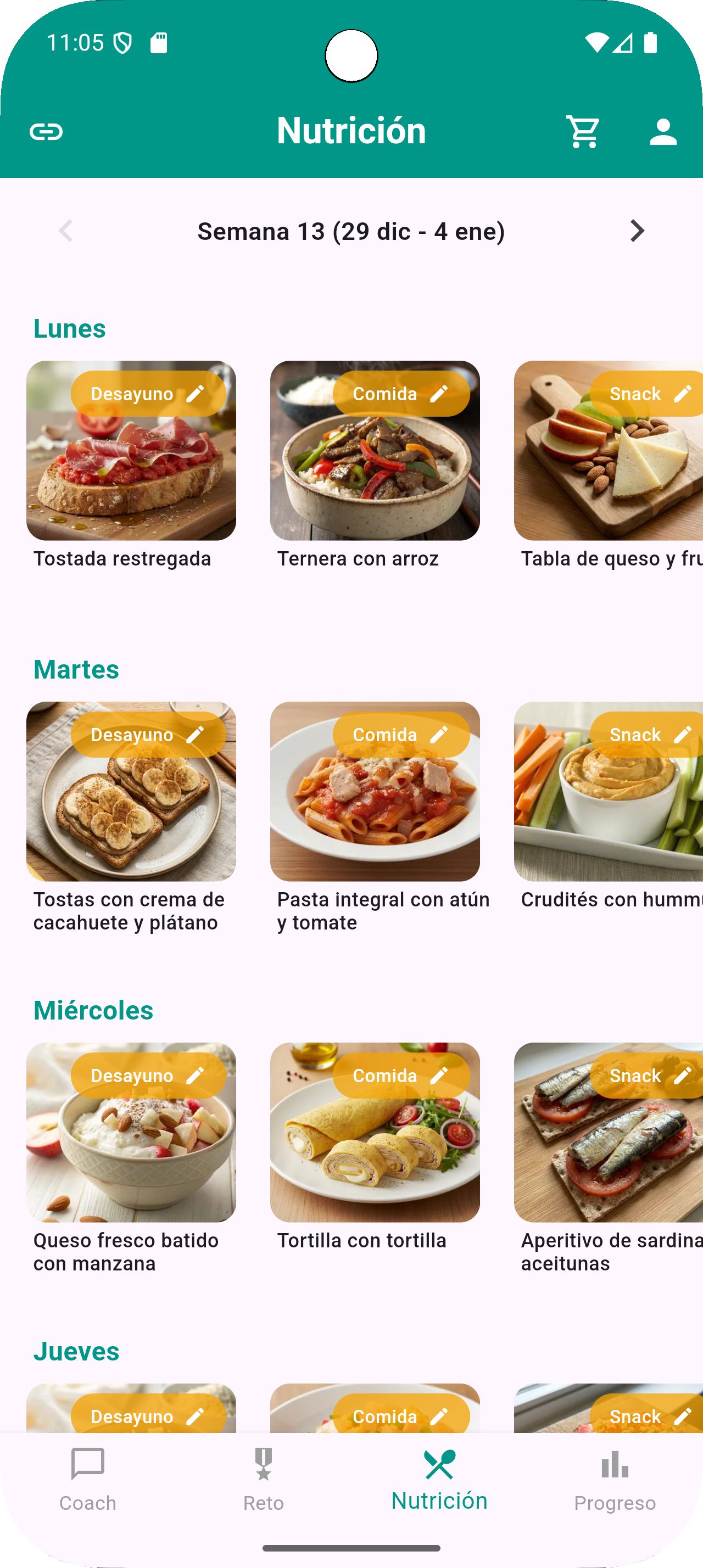703x1568 pixels.
Task: Edit Monday's Desayuno with the pencil icon
Action: (x=195, y=393)
